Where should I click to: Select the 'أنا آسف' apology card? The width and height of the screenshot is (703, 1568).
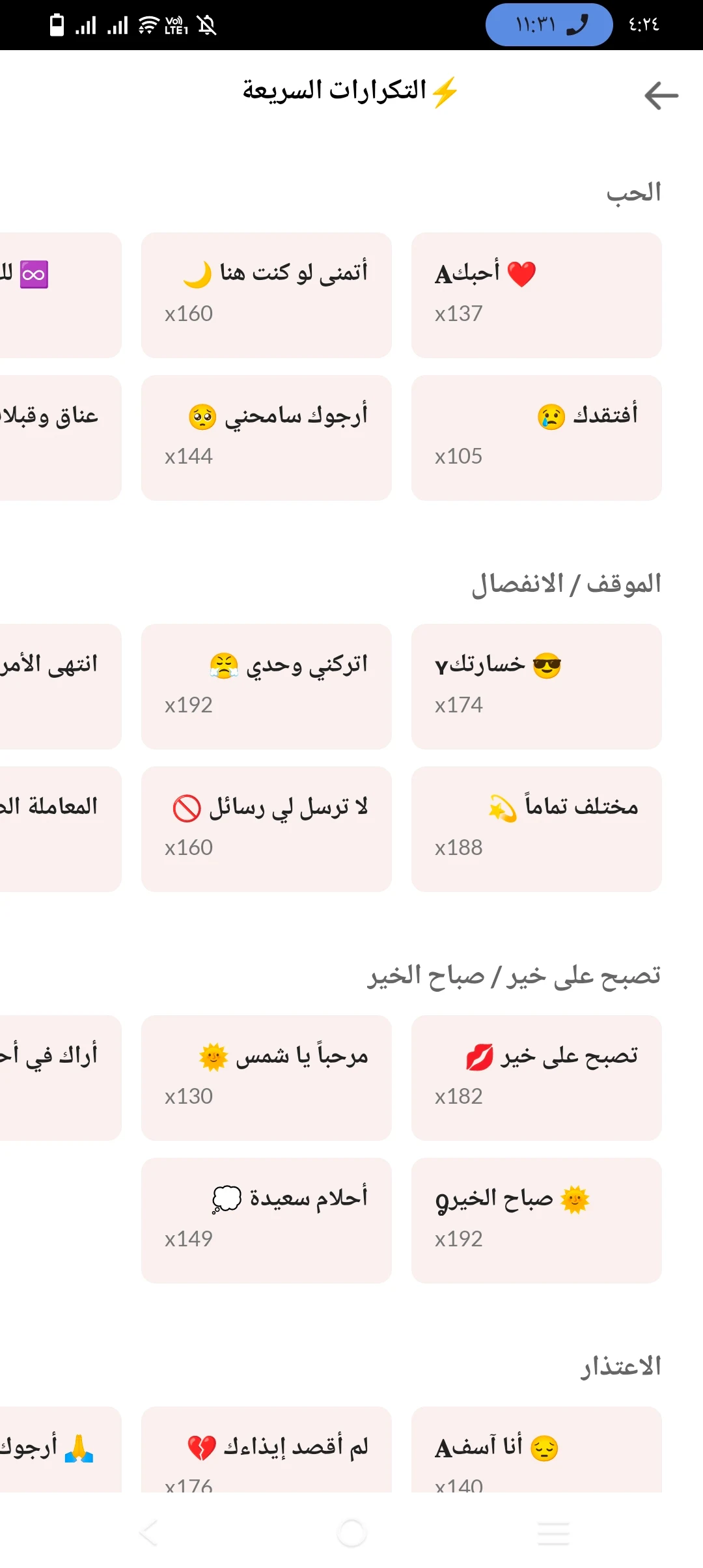click(536, 1452)
